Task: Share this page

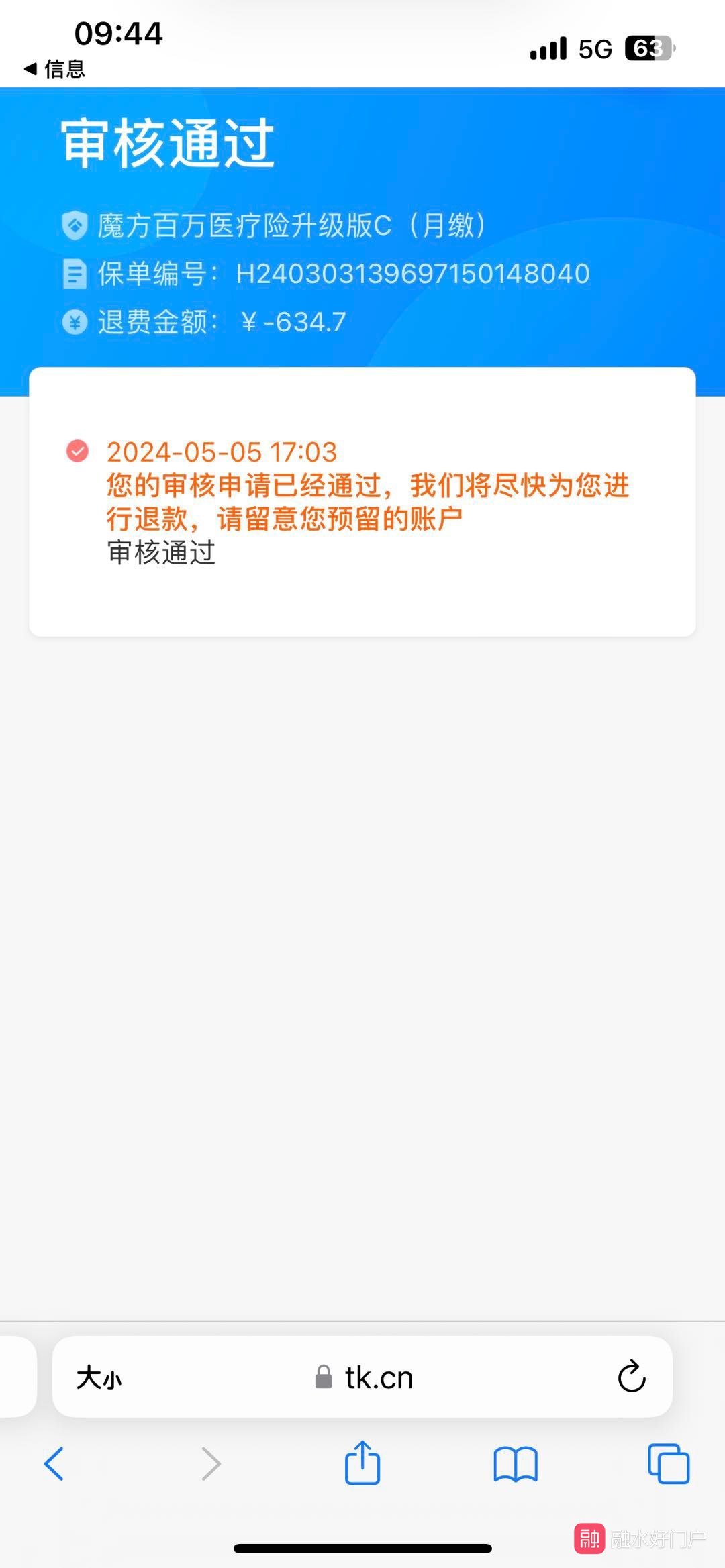Action: (x=362, y=1462)
